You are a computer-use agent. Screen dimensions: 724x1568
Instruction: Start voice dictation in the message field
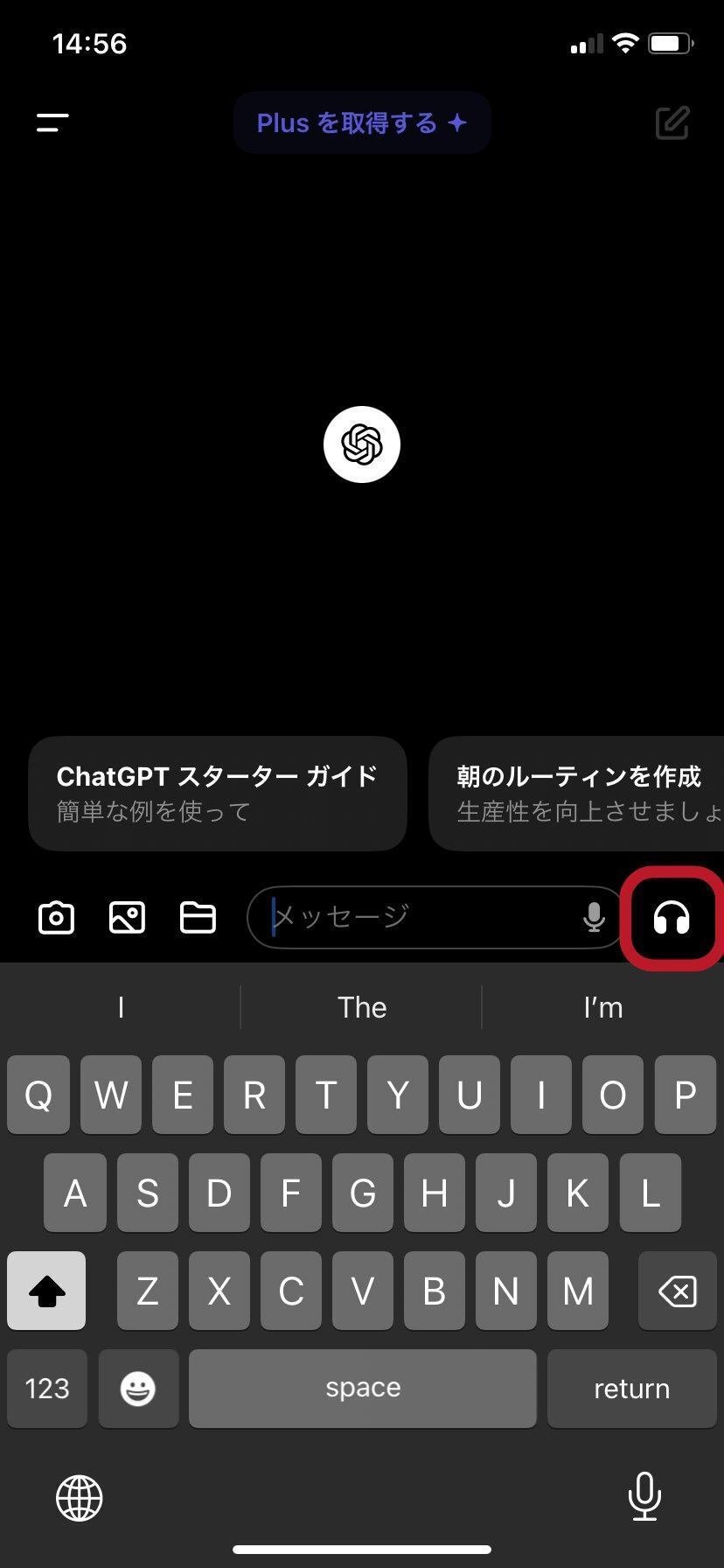[x=594, y=917]
